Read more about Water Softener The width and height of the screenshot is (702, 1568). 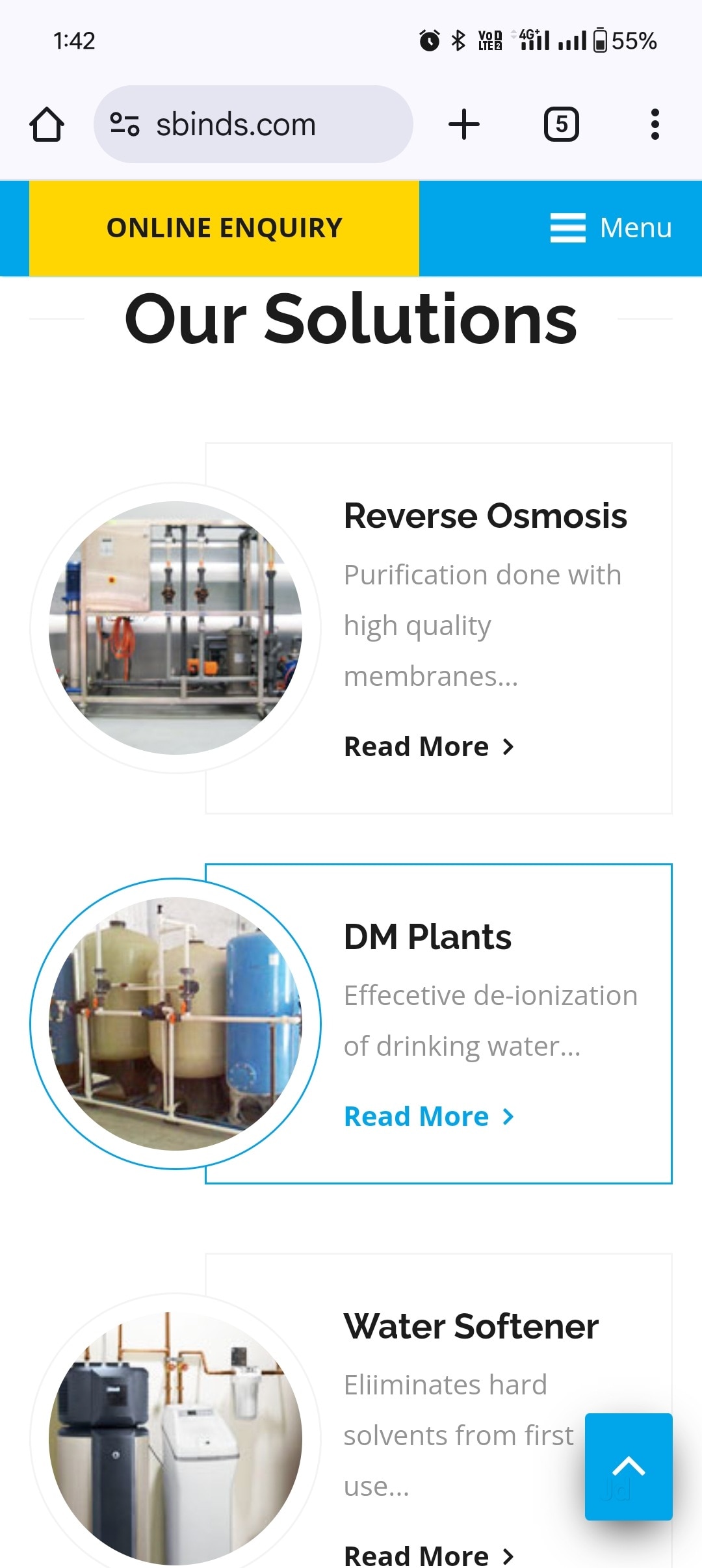pyautogui.click(x=428, y=1556)
